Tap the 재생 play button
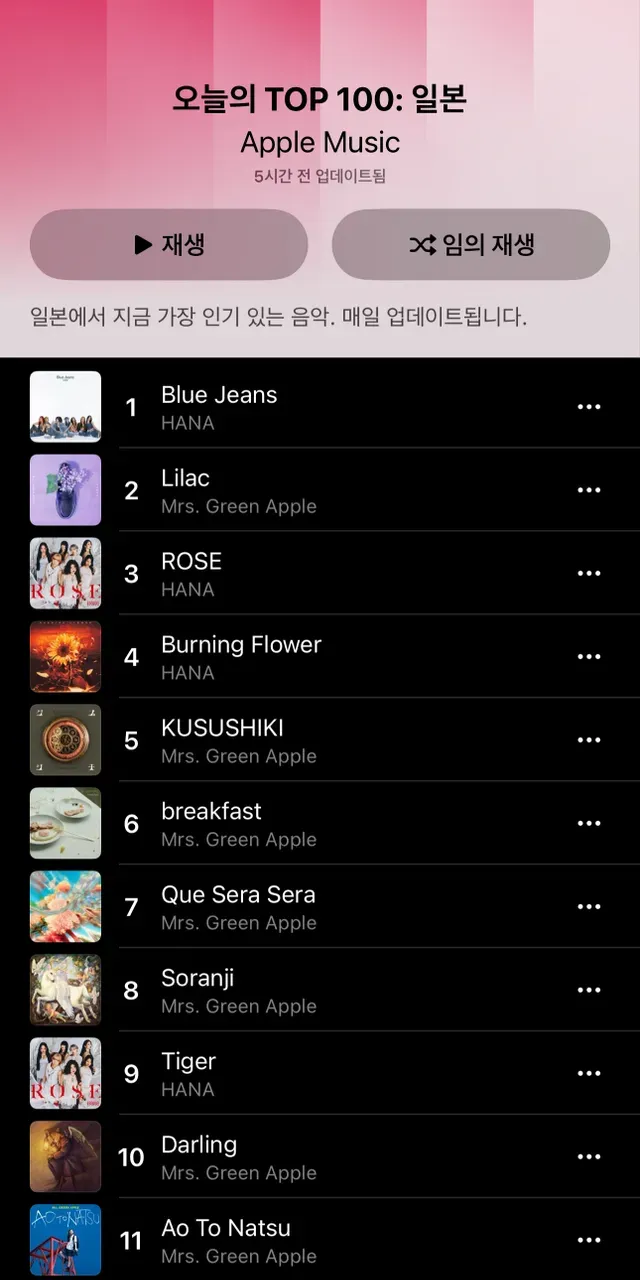640x1280 pixels. [x=169, y=245]
